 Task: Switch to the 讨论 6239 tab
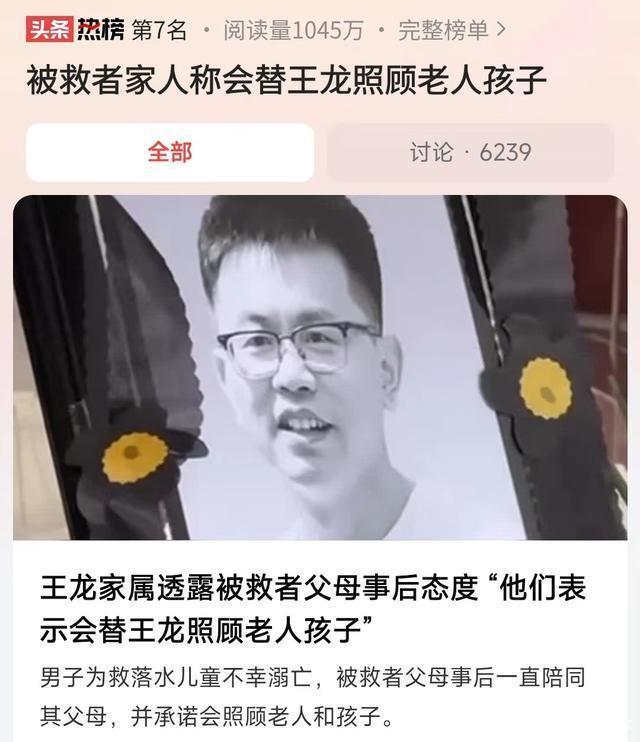[470, 152]
